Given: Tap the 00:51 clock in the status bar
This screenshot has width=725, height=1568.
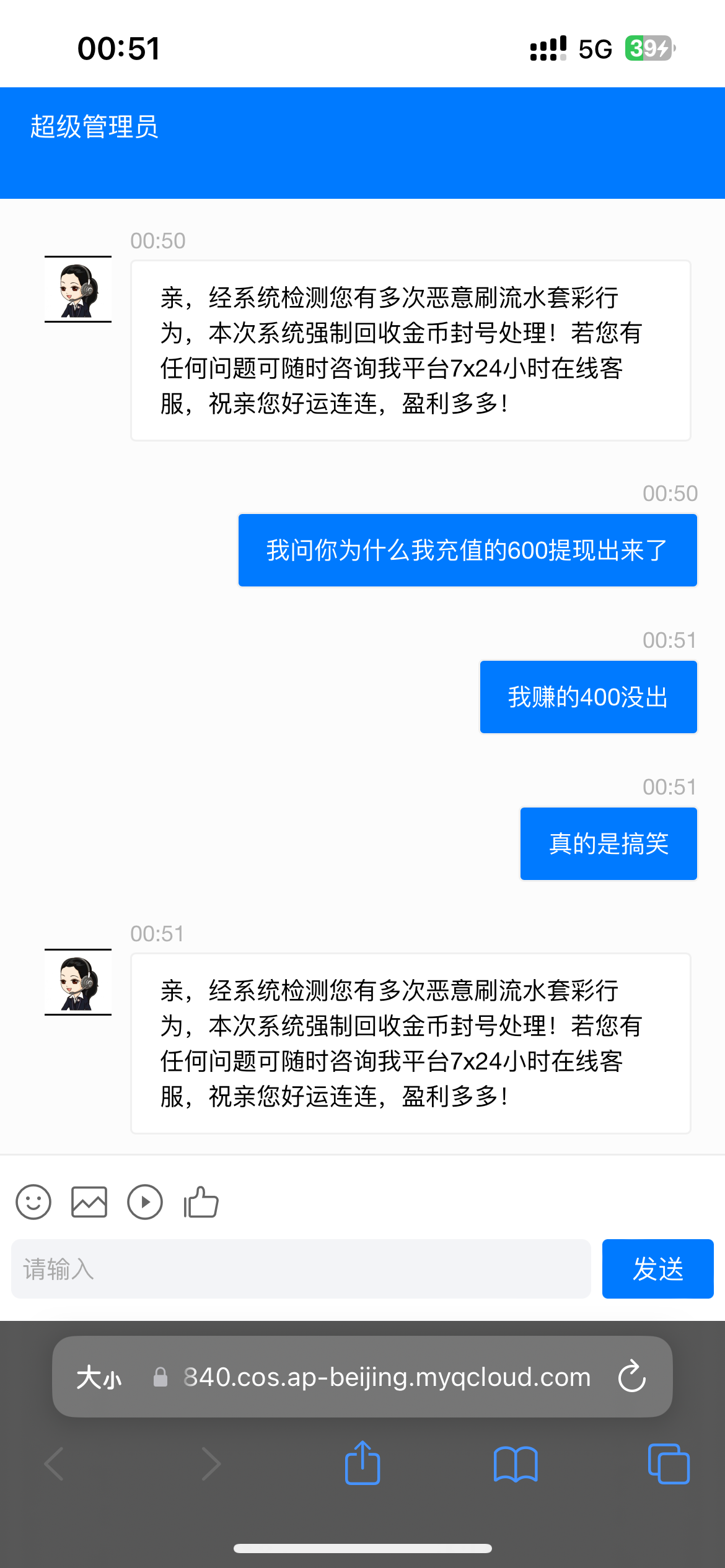Looking at the screenshot, I should tap(120, 48).
